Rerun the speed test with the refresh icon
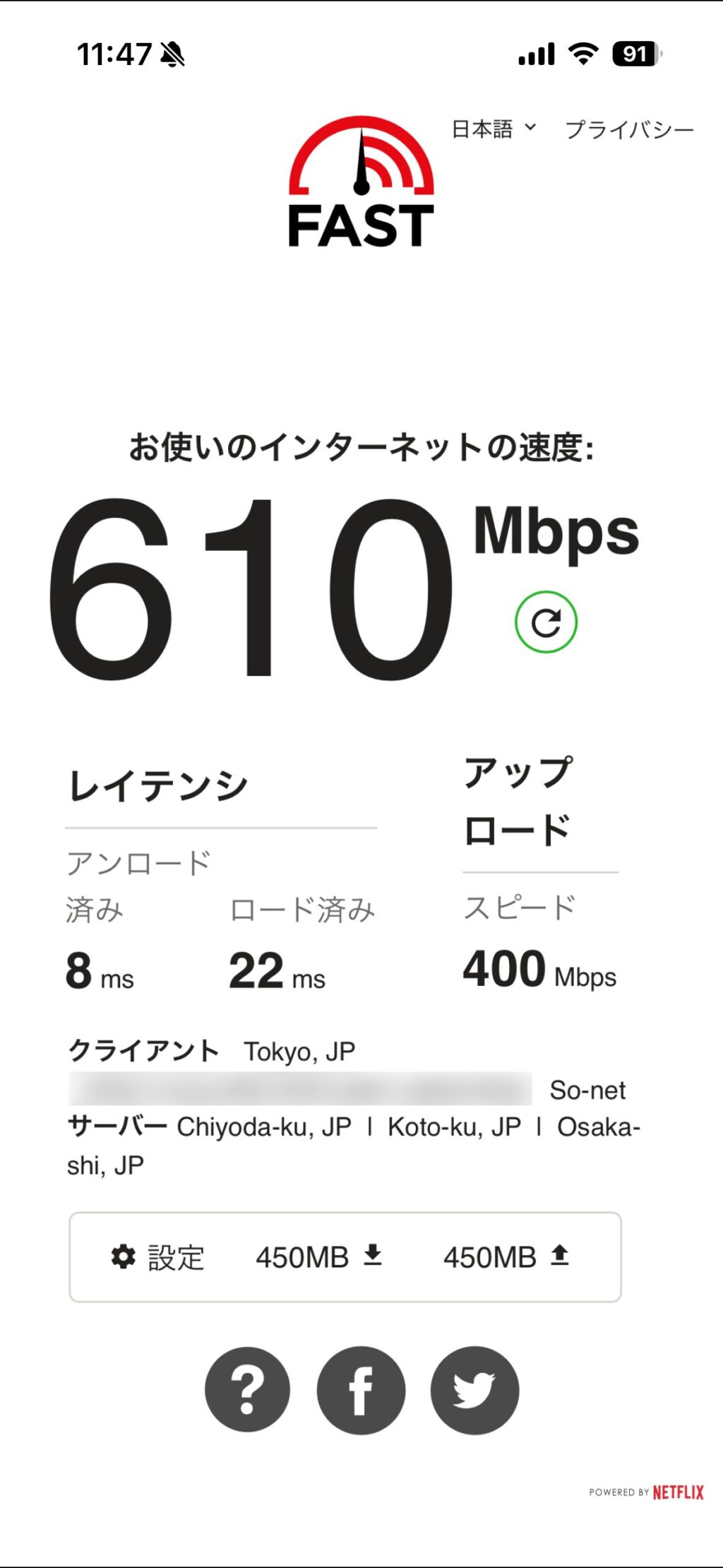The height and width of the screenshot is (1568, 723). click(546, 622)
